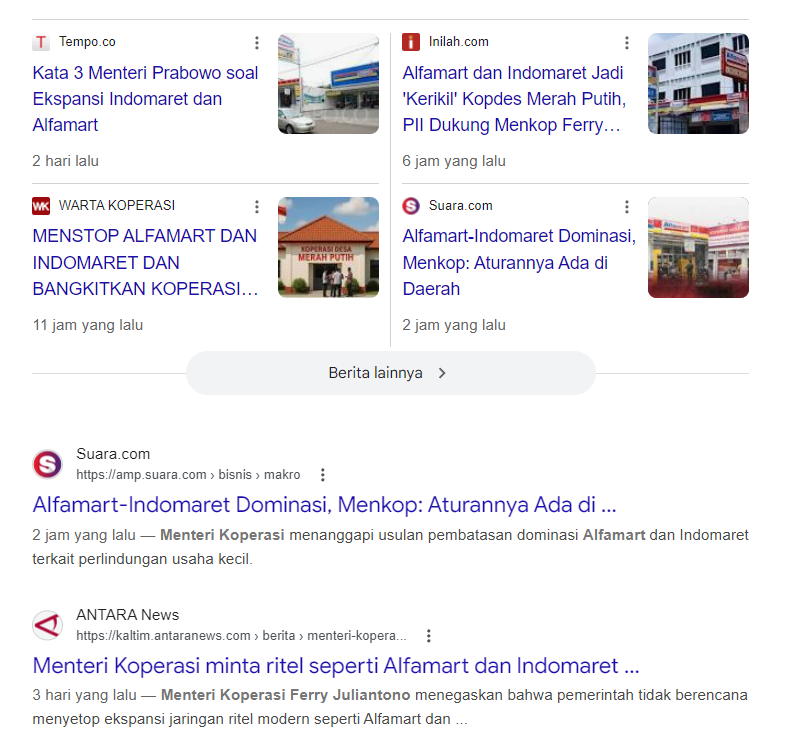Open the three-dot menu for Inilah.com article
812x753 pixels.
(x=627, y=43)
